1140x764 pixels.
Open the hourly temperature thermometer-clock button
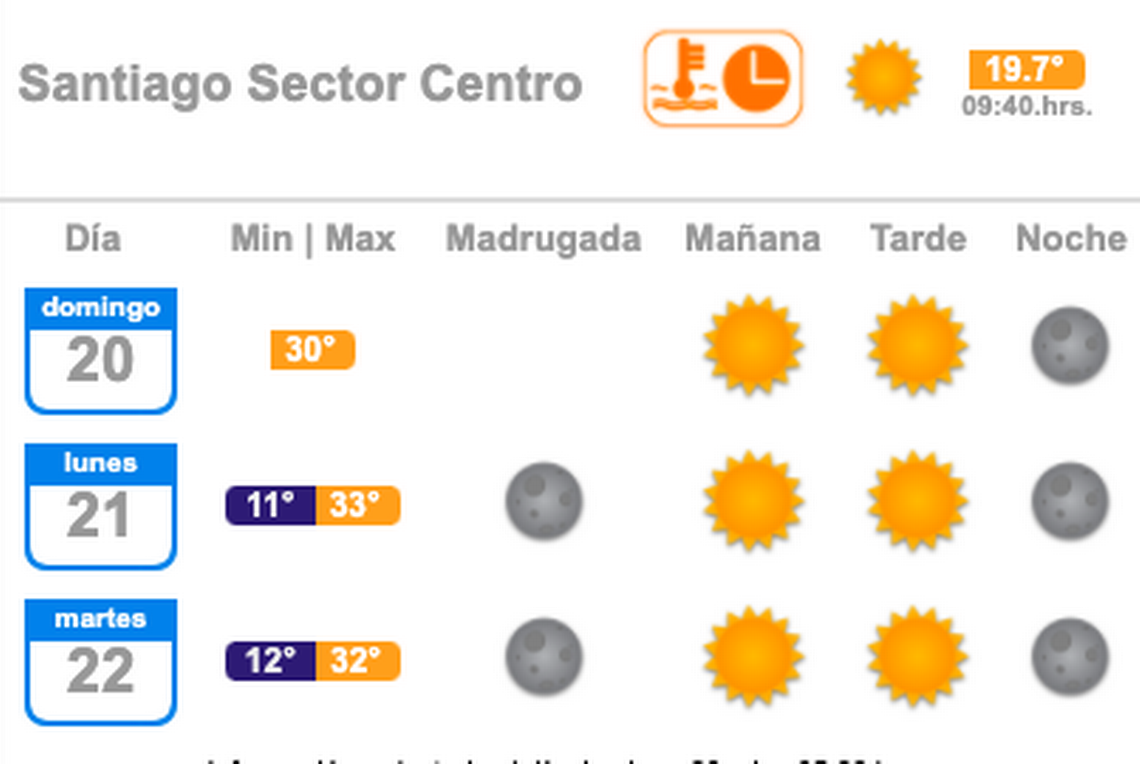pyautogui.click(x=722, y=79)
